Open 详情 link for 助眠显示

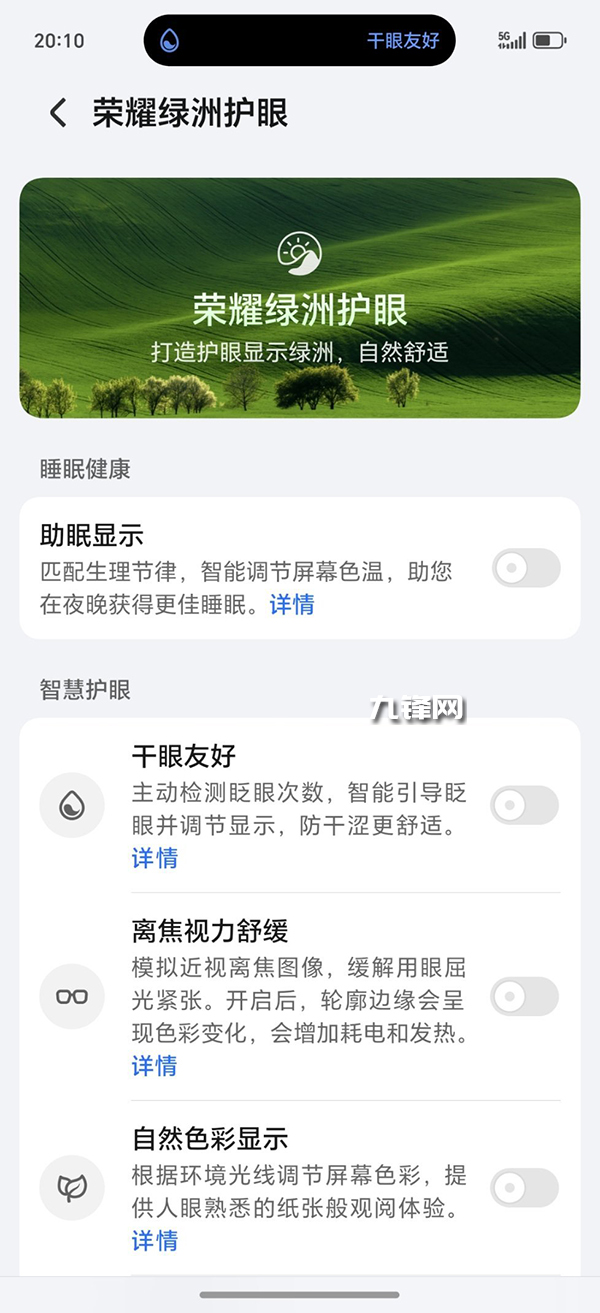(292, 604)
